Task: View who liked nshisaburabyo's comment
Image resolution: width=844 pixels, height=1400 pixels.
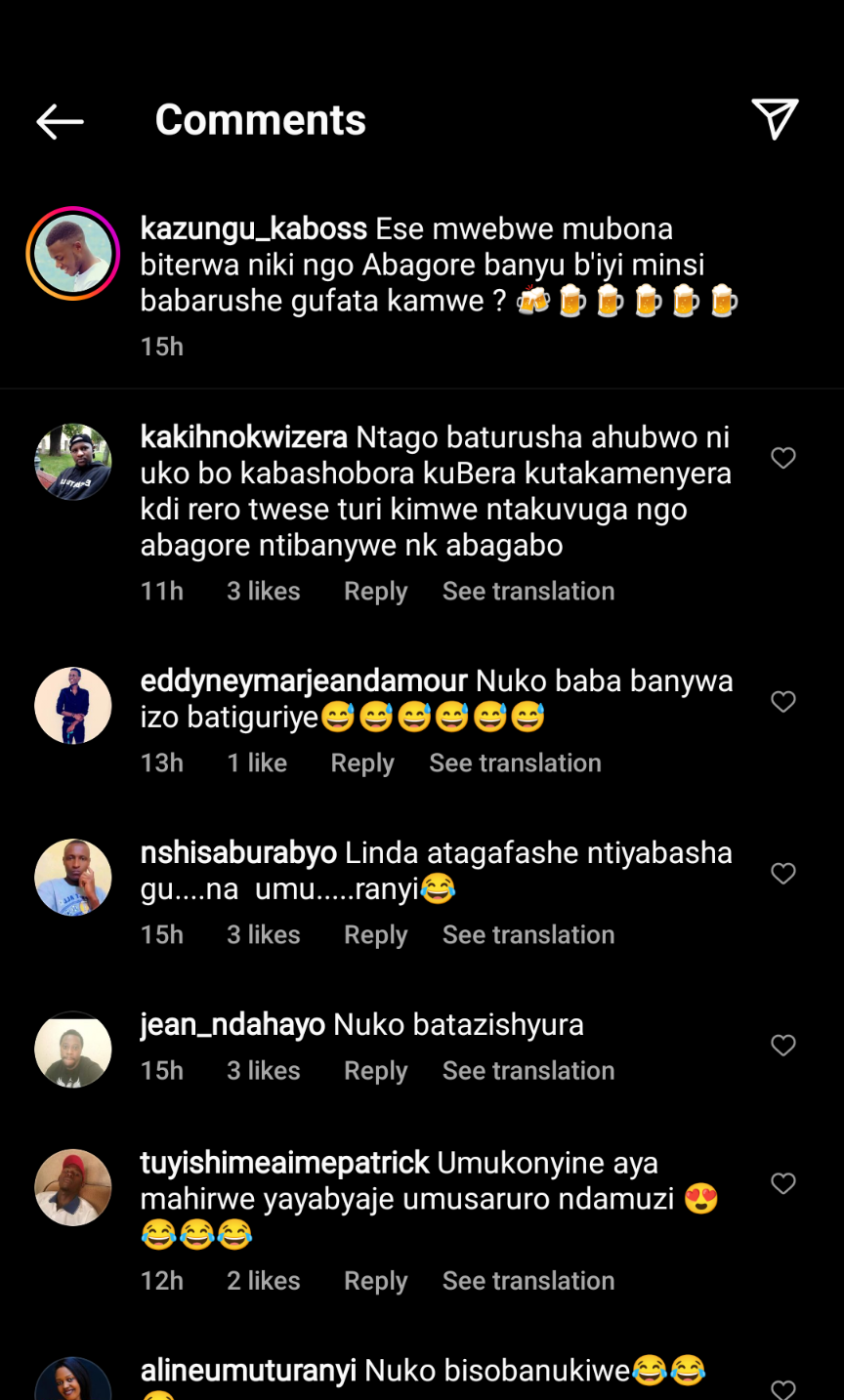Action: 263,935
